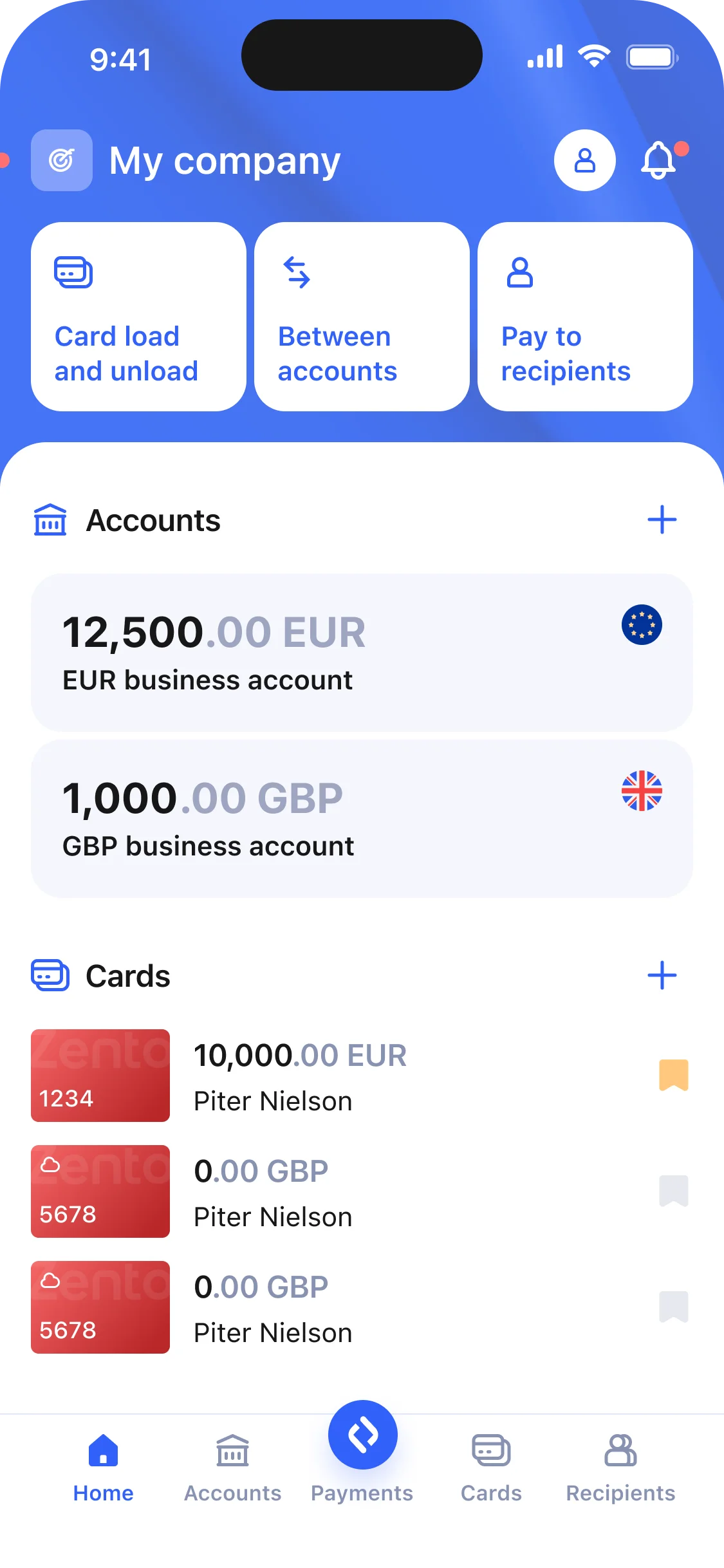724x1568 pixels.
Task: Toggle bookmark on the middle 5678 card
Action: point(673,1191)
